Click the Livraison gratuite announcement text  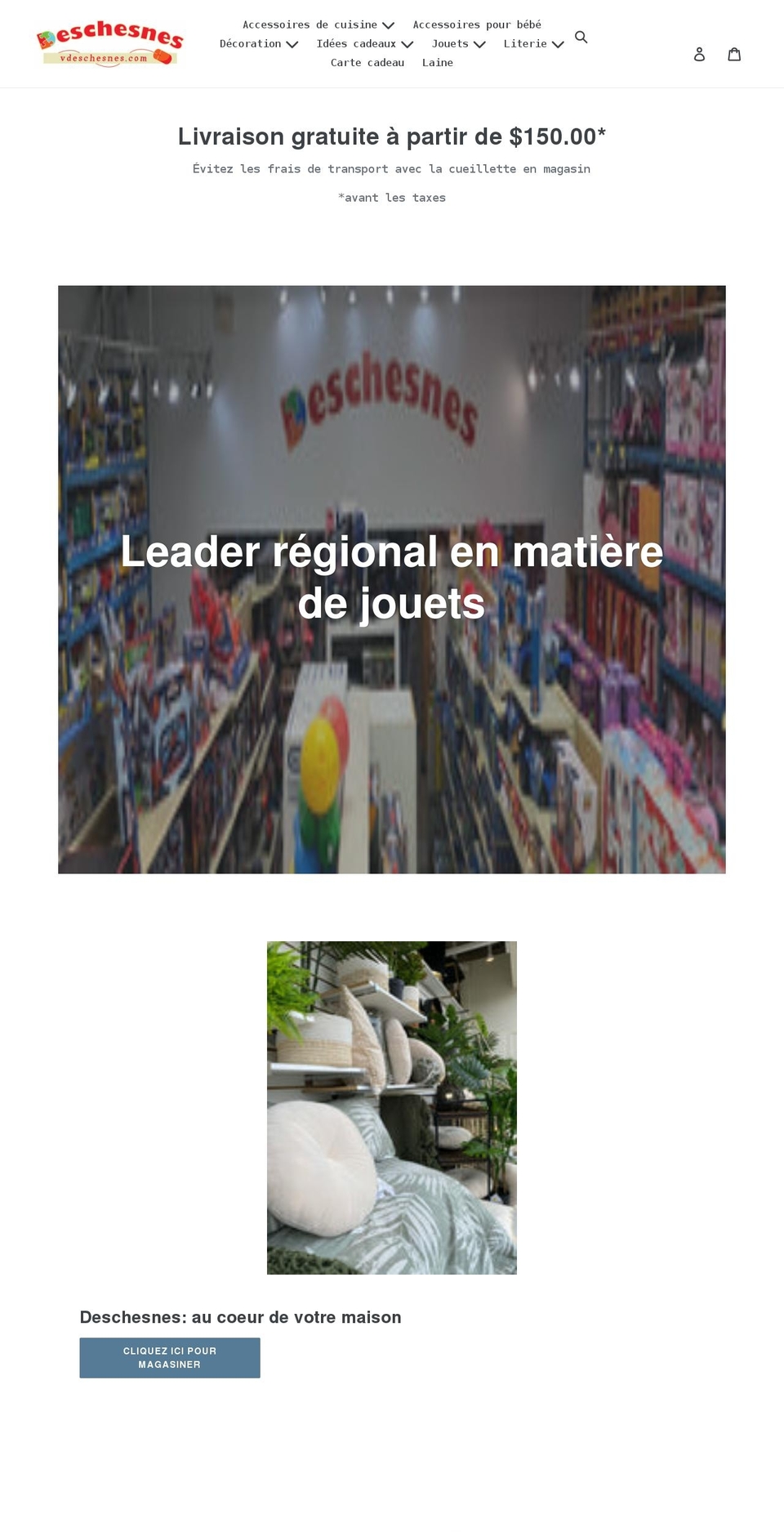point(392,136)
